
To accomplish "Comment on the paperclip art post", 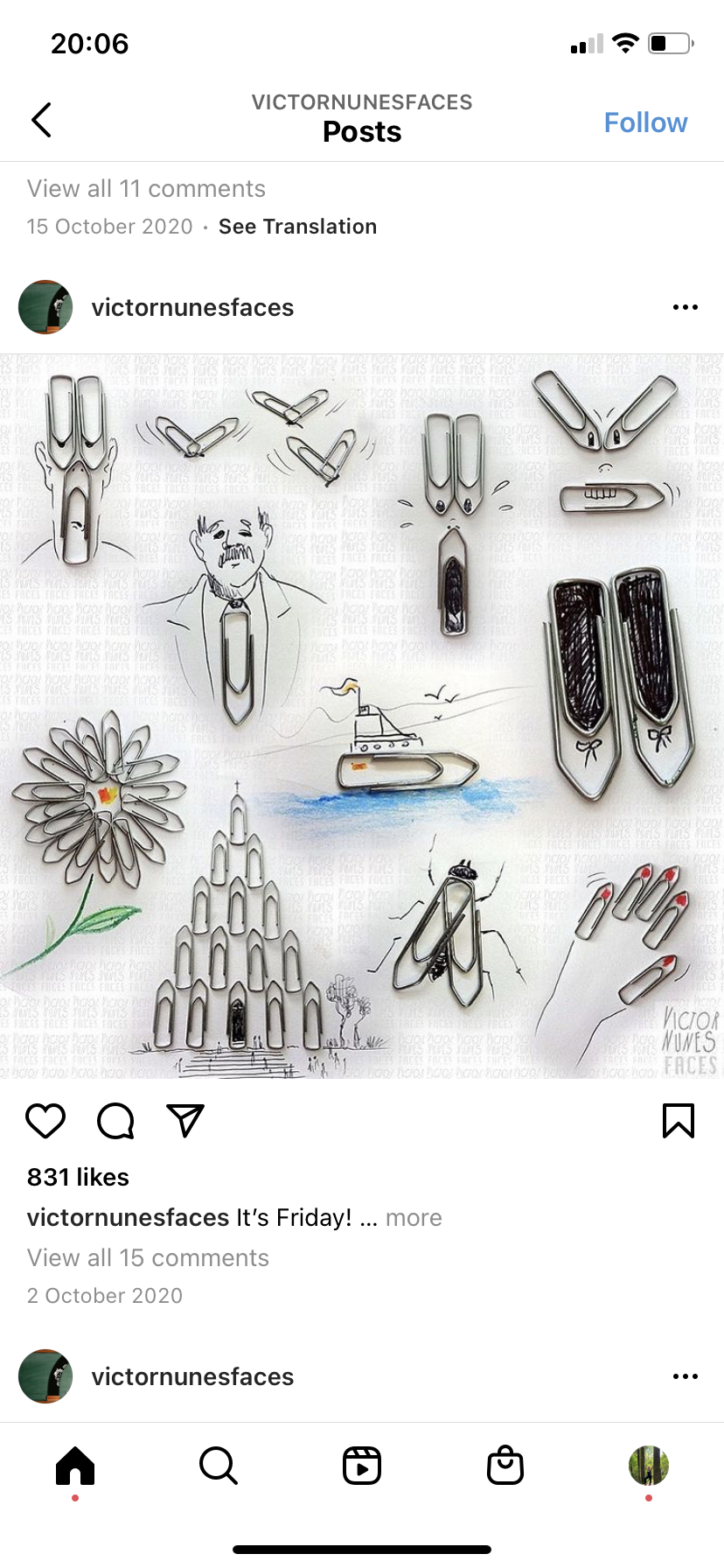I will pos(115,1121).
